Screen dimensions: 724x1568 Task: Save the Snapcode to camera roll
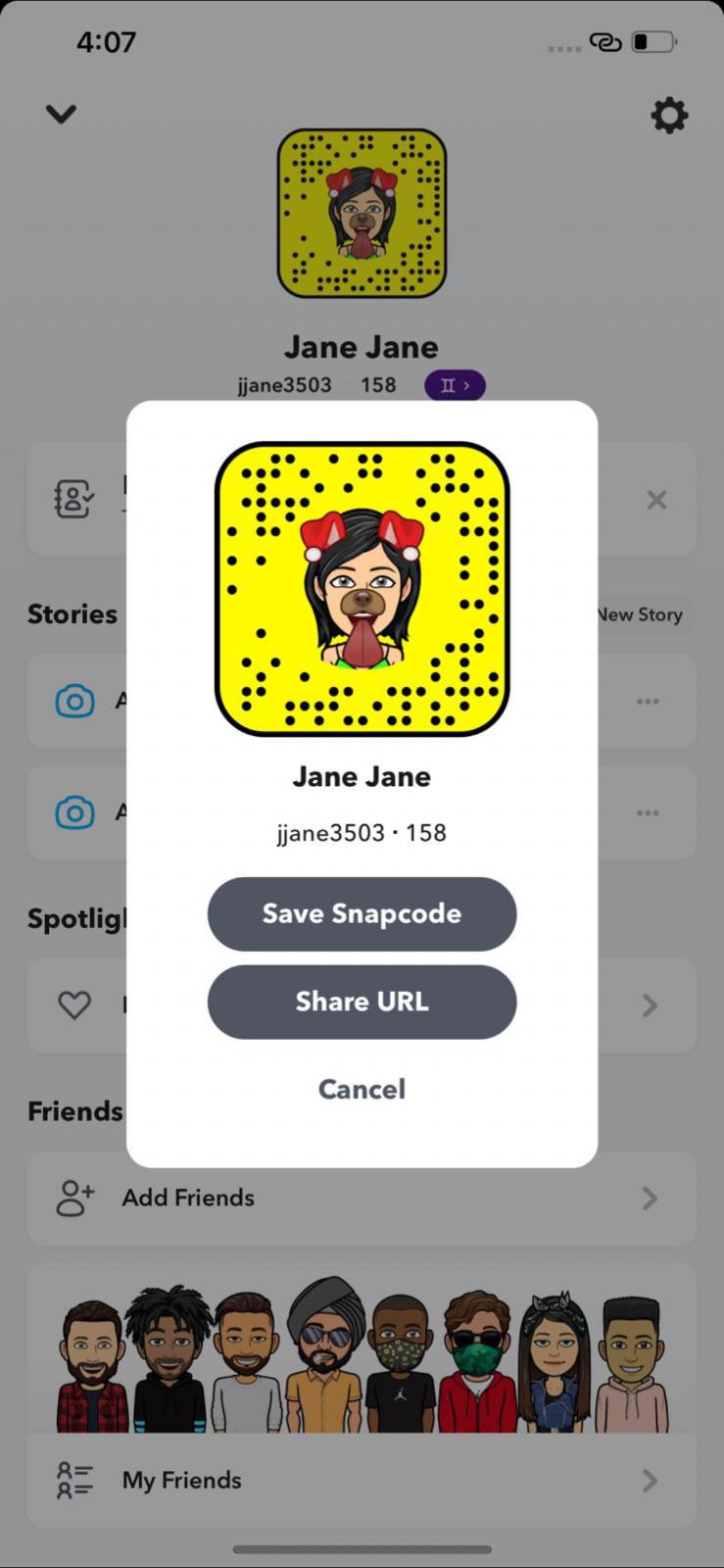(x=362, y=913)
